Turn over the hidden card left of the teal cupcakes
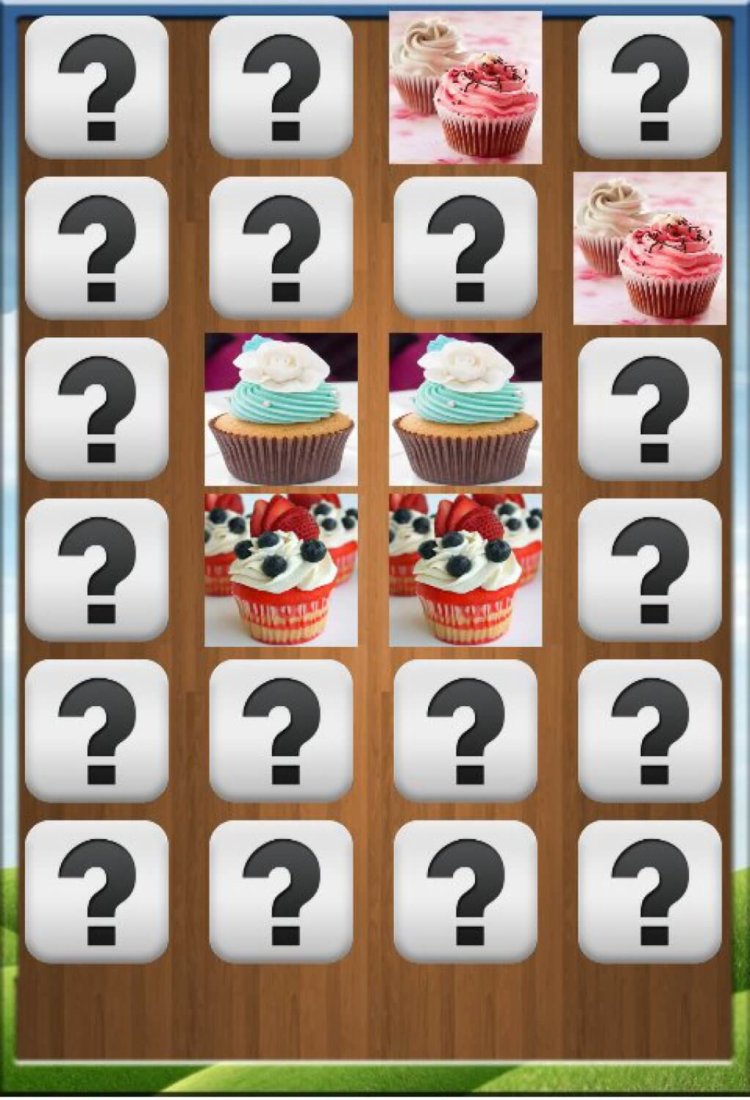 click(97, 409)
